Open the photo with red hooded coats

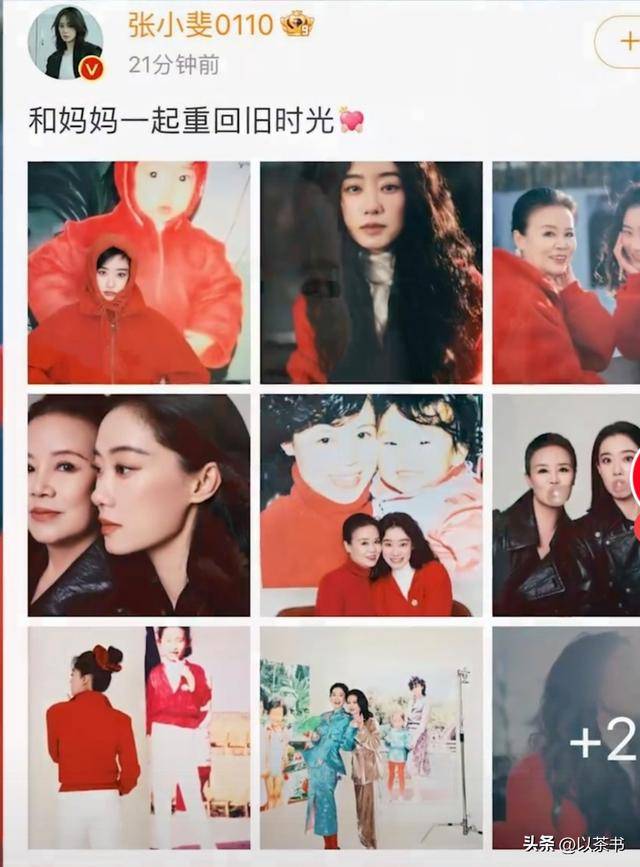139,272
